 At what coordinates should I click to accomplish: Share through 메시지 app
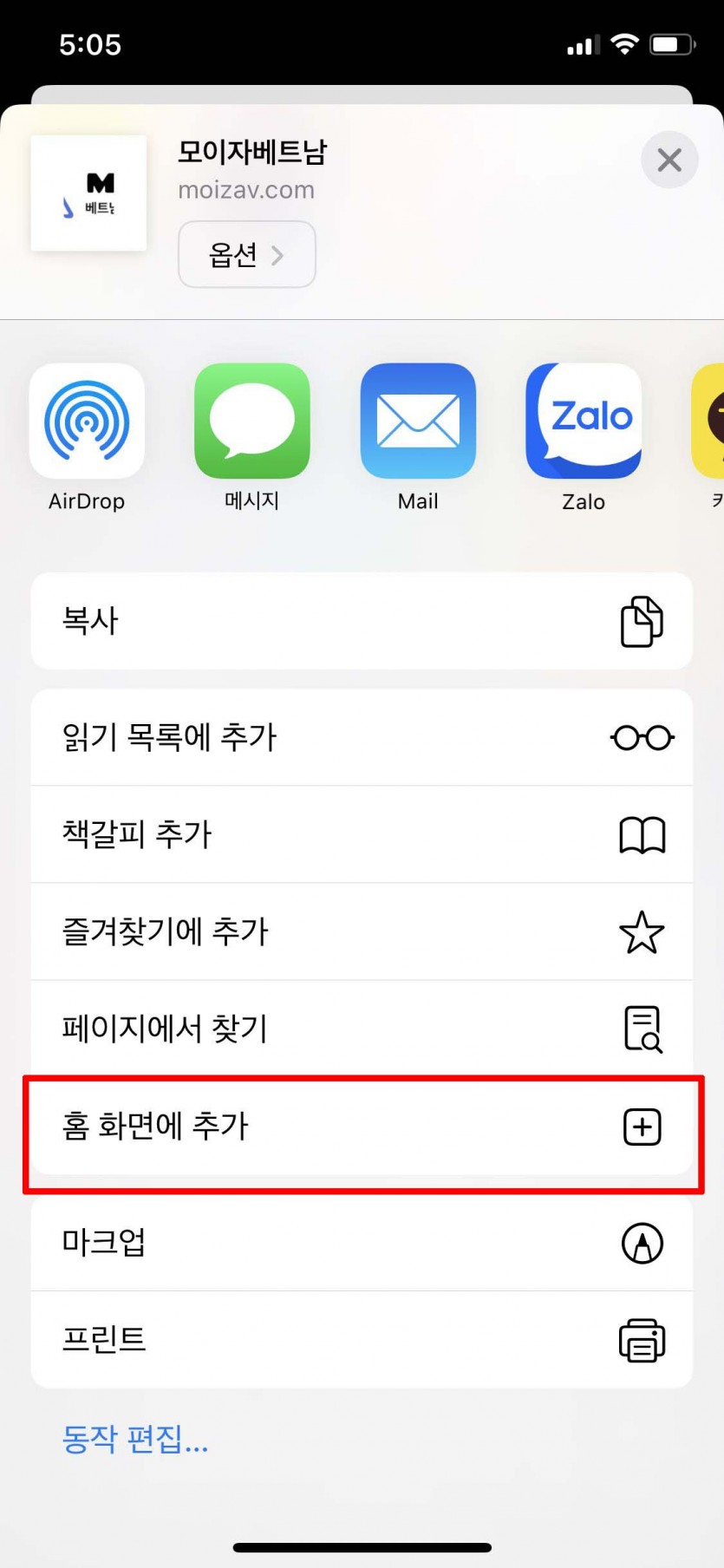point(252,421)
